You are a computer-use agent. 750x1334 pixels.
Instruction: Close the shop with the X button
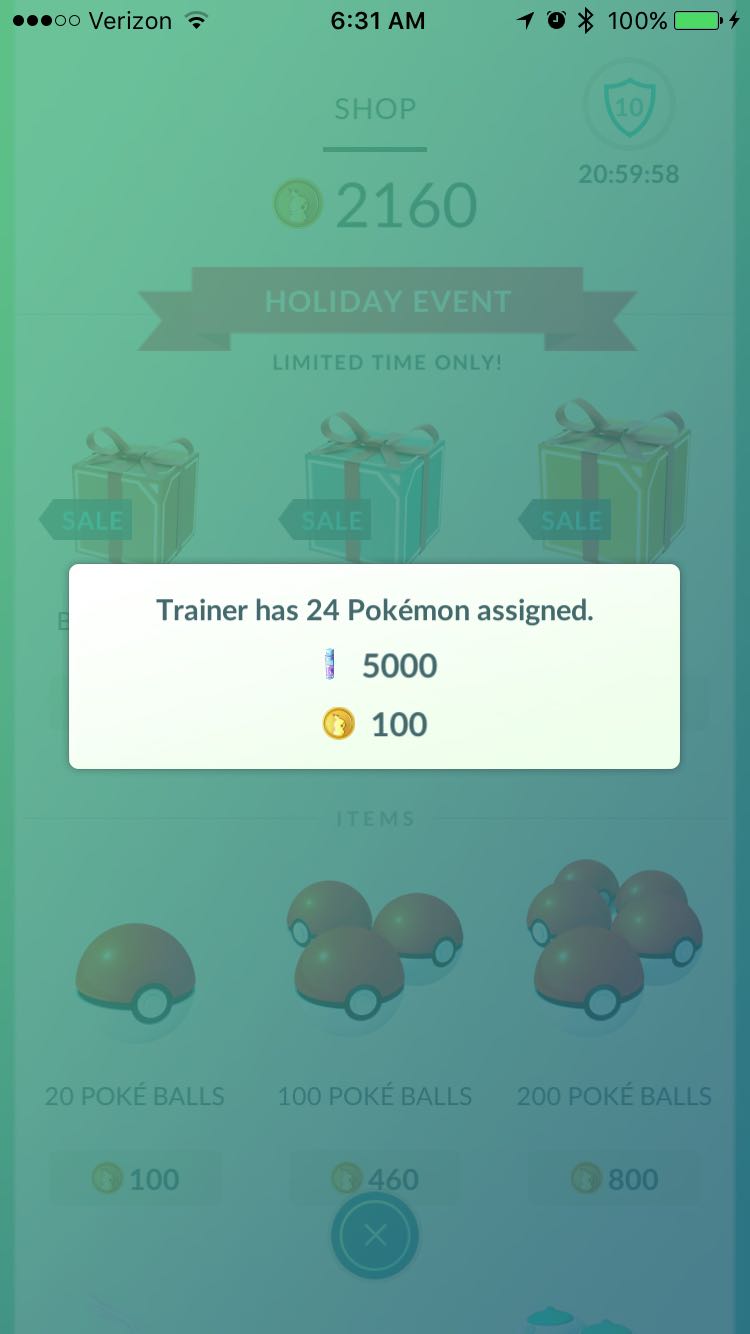375,1235
